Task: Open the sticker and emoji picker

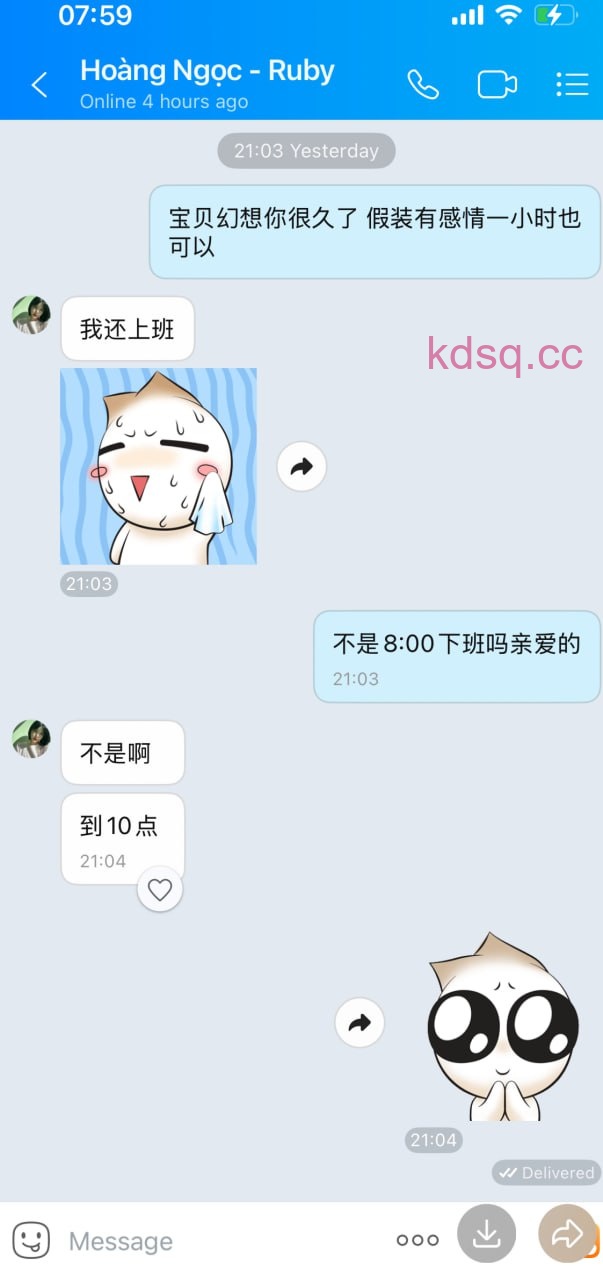Action: (31, 1240)
